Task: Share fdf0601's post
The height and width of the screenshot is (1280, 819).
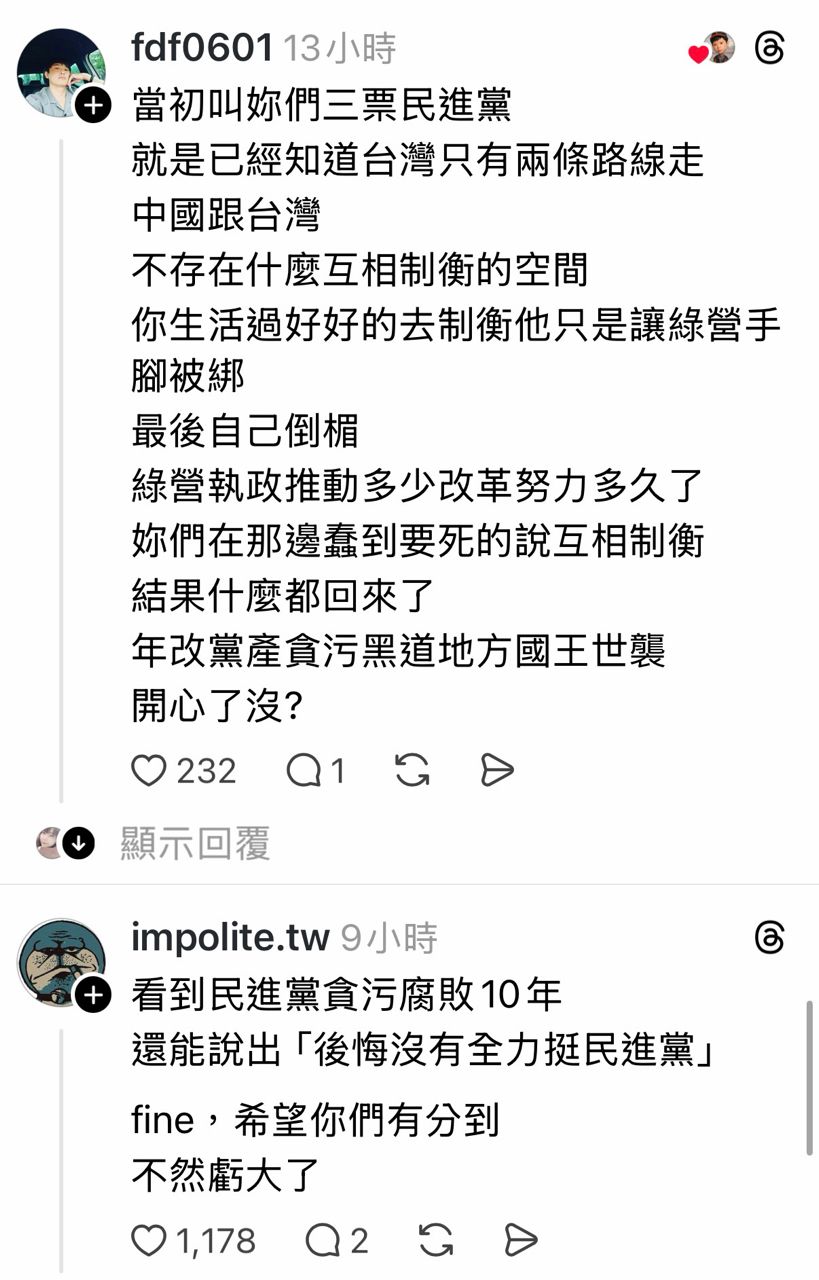Action: coord(497,770)
